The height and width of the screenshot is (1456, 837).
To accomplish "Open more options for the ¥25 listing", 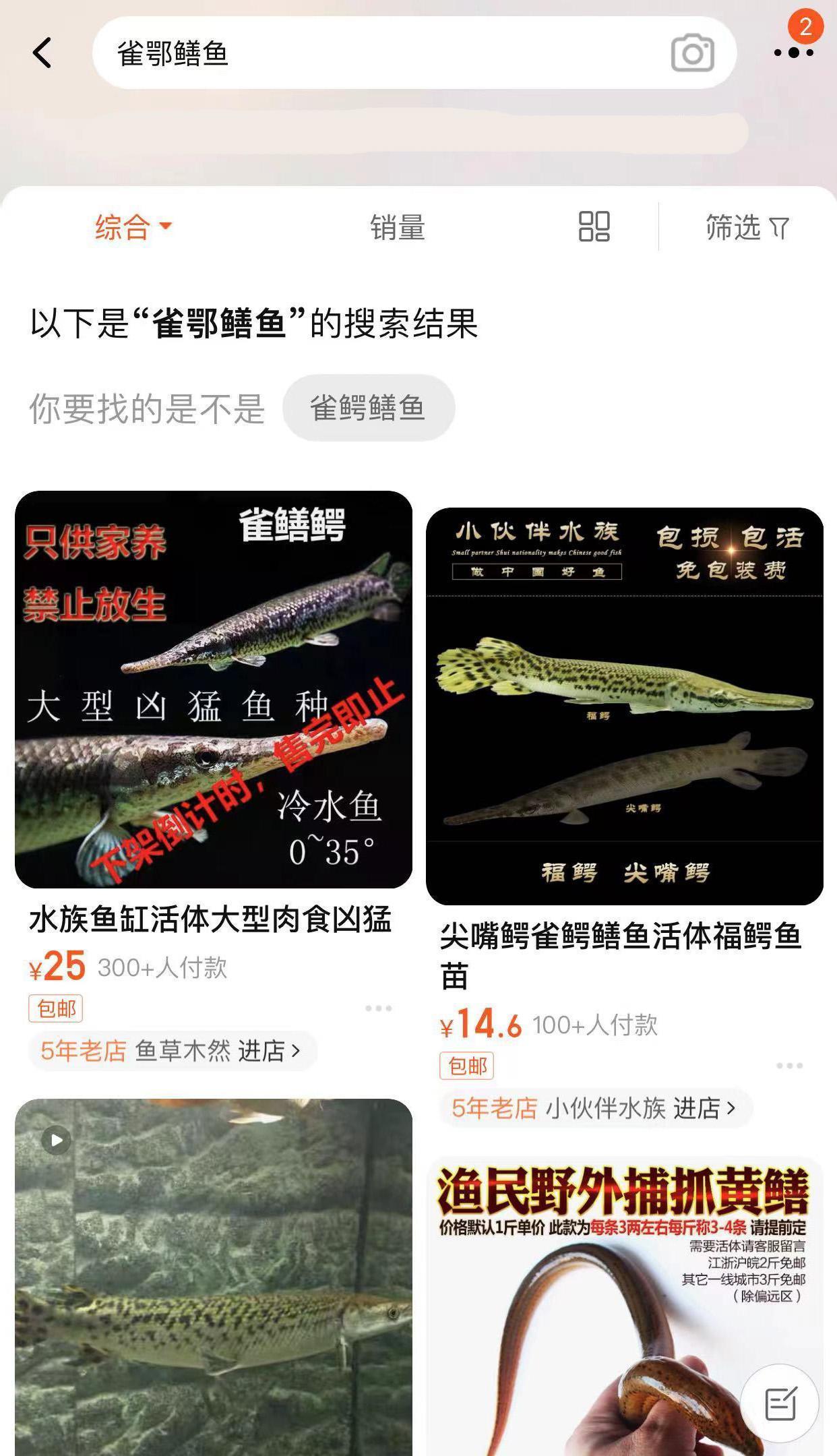I will (x=378, y=1008).
